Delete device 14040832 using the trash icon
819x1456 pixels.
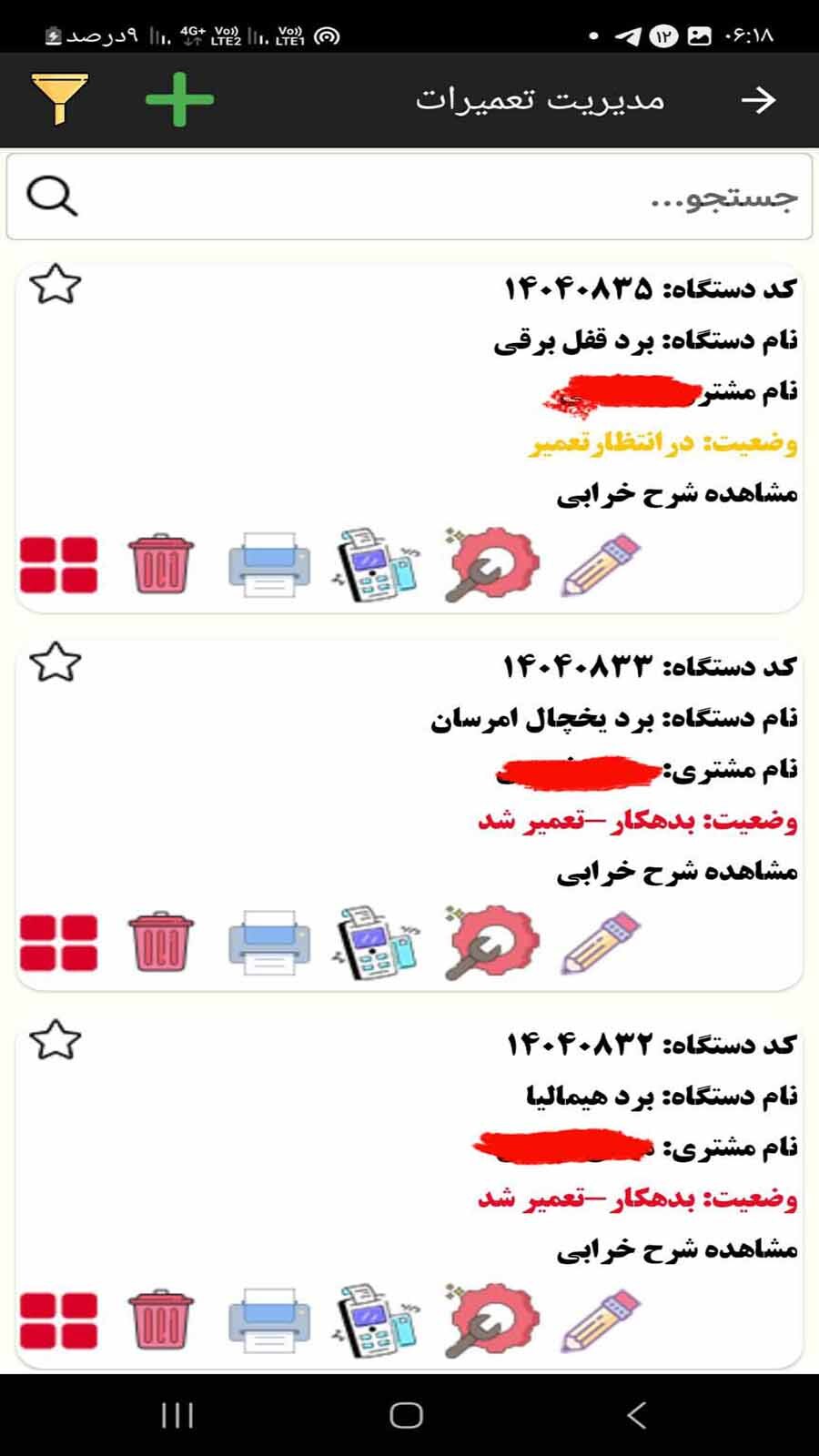(160, 1319)
